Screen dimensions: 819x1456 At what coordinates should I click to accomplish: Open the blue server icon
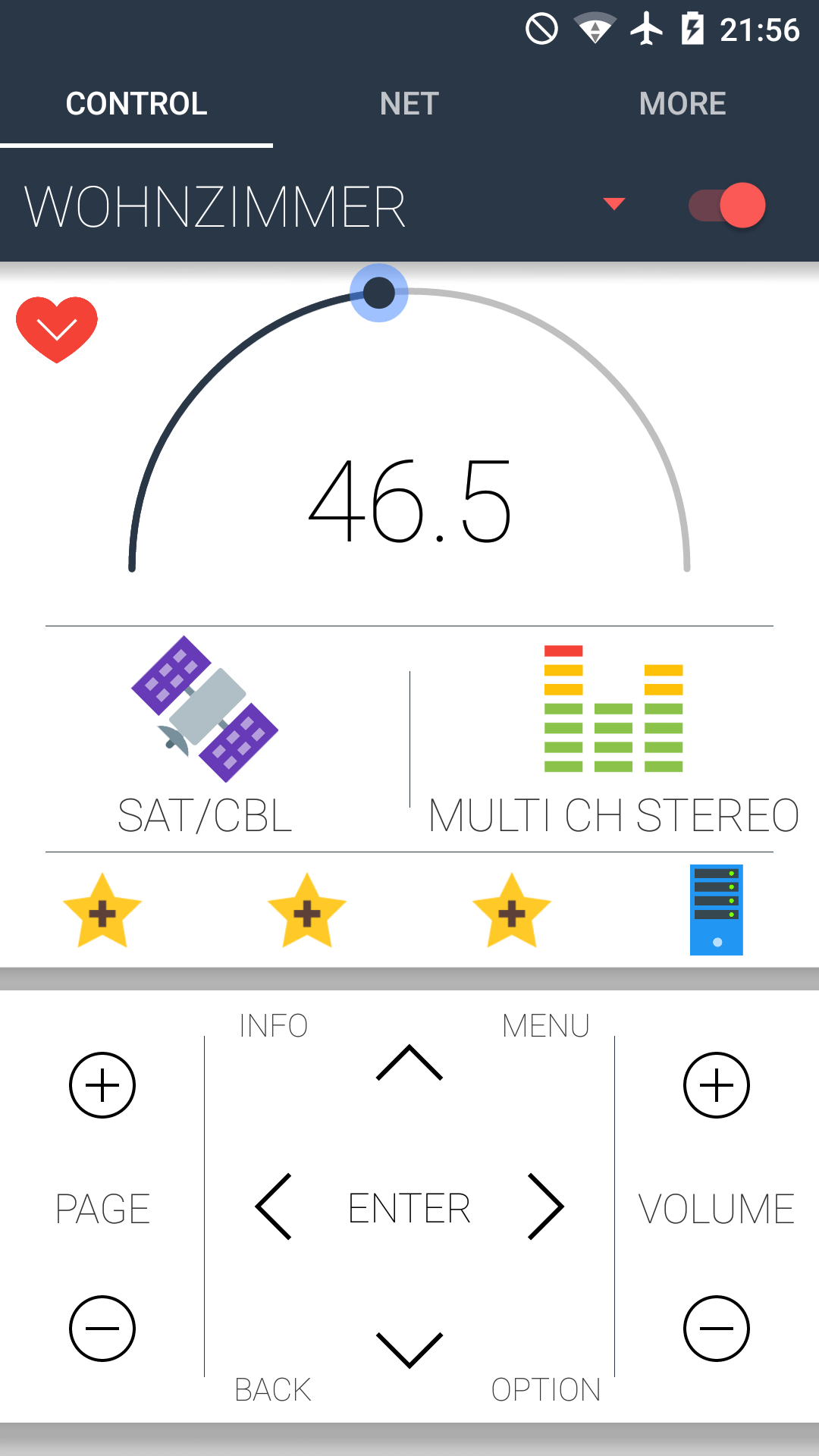(716, 910)
